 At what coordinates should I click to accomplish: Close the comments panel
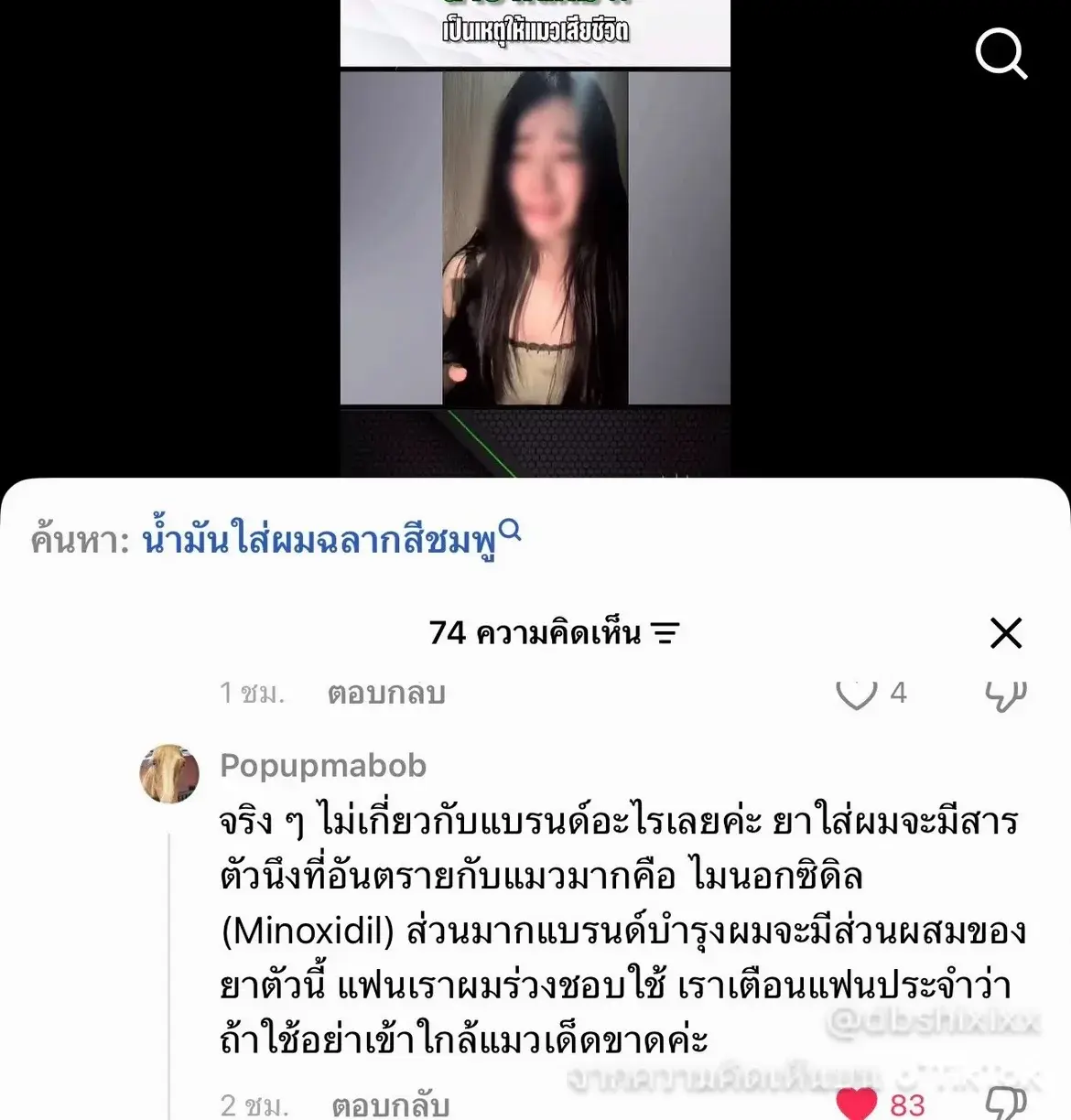click(1005, 633)
